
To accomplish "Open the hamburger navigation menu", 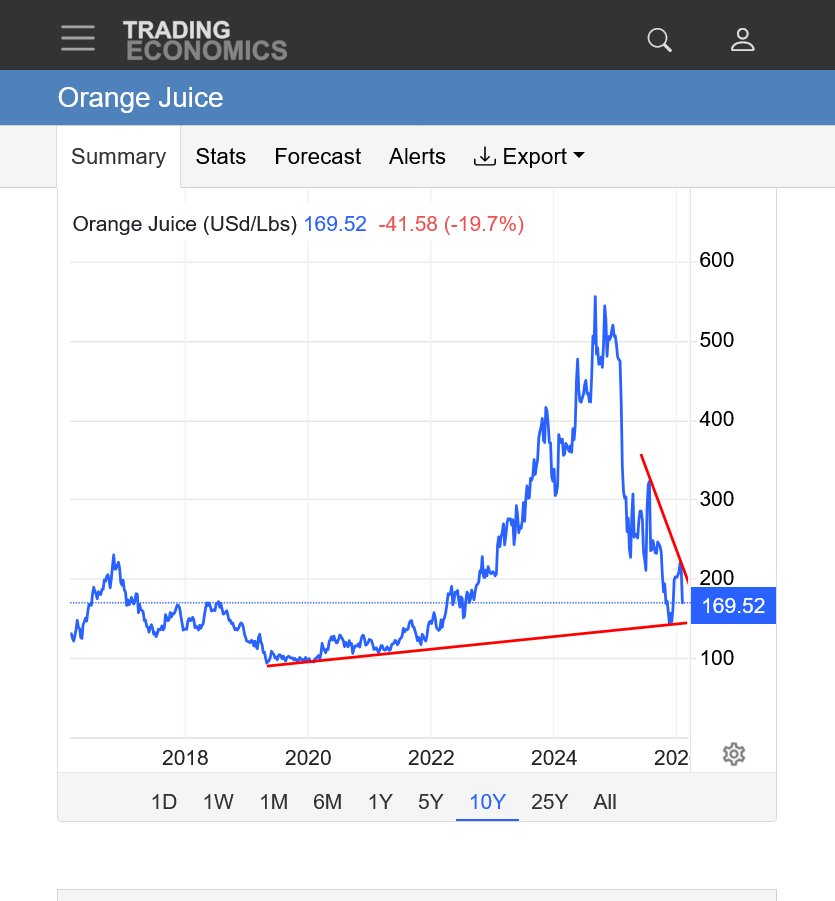I will pos(78,39).
